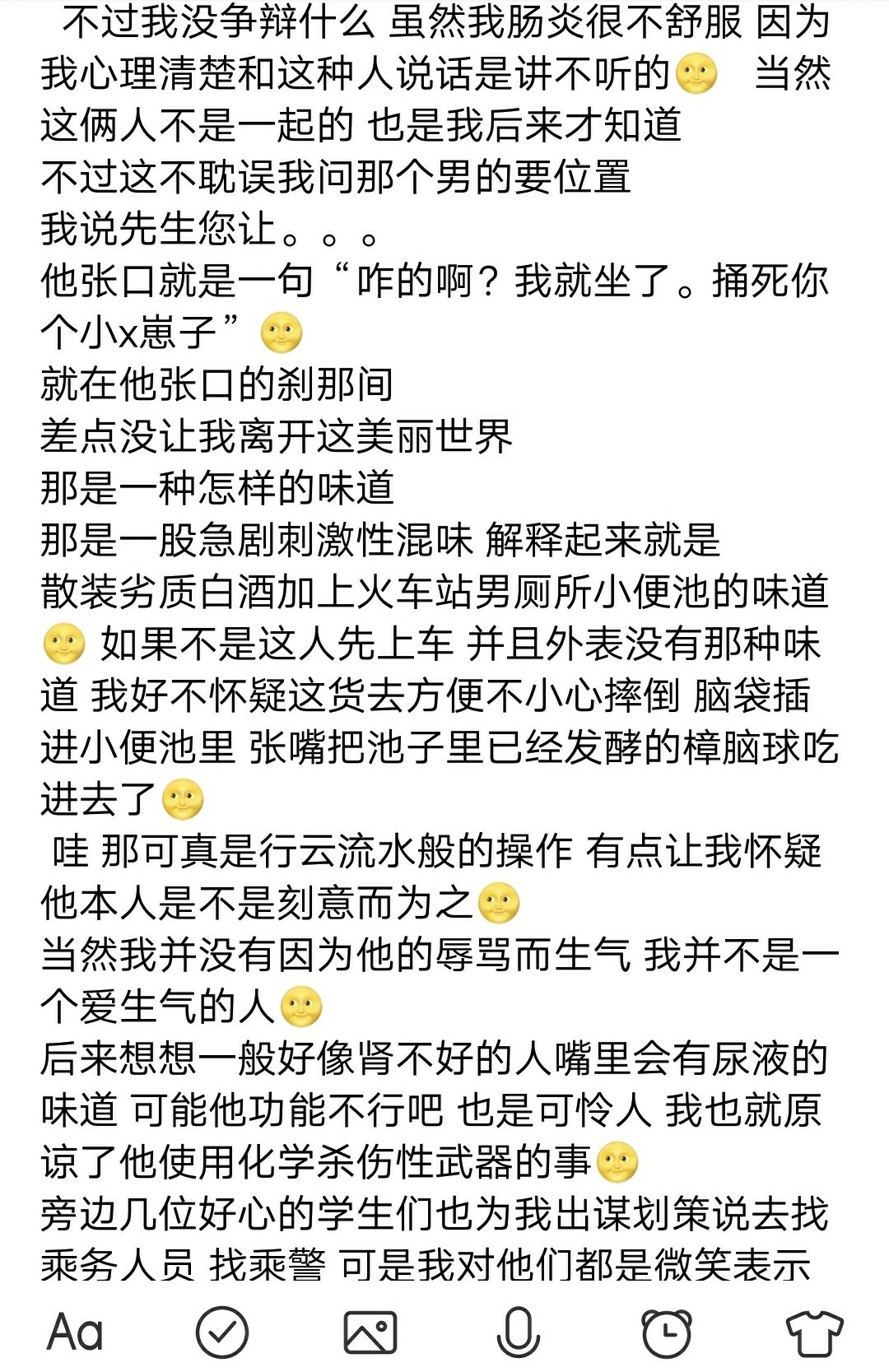Add an image to the note
Viewport: 889px width, 1372px height.
tap(370, 1332)
